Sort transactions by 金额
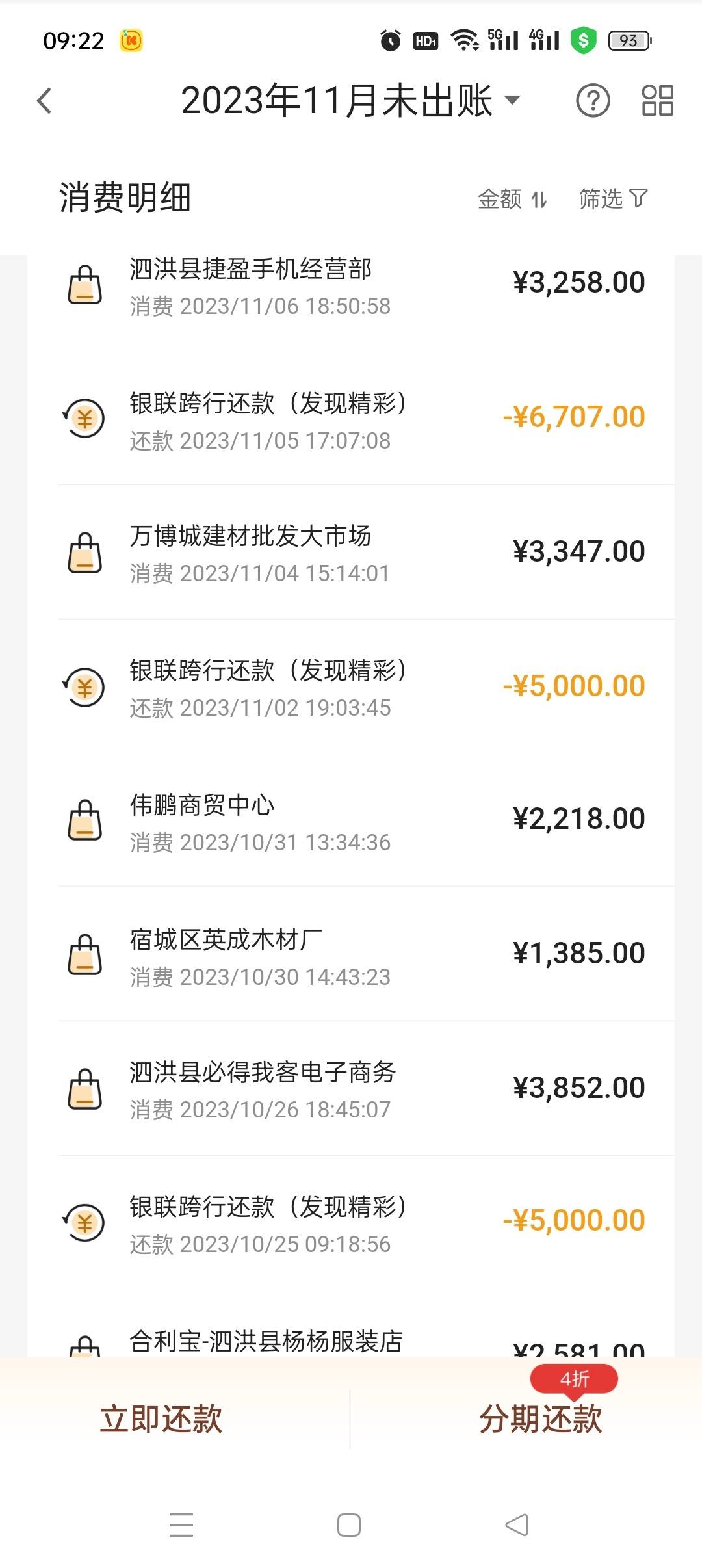Viewport: 702px width, 1568px height. pyautogui.click(x=512, y=199)
